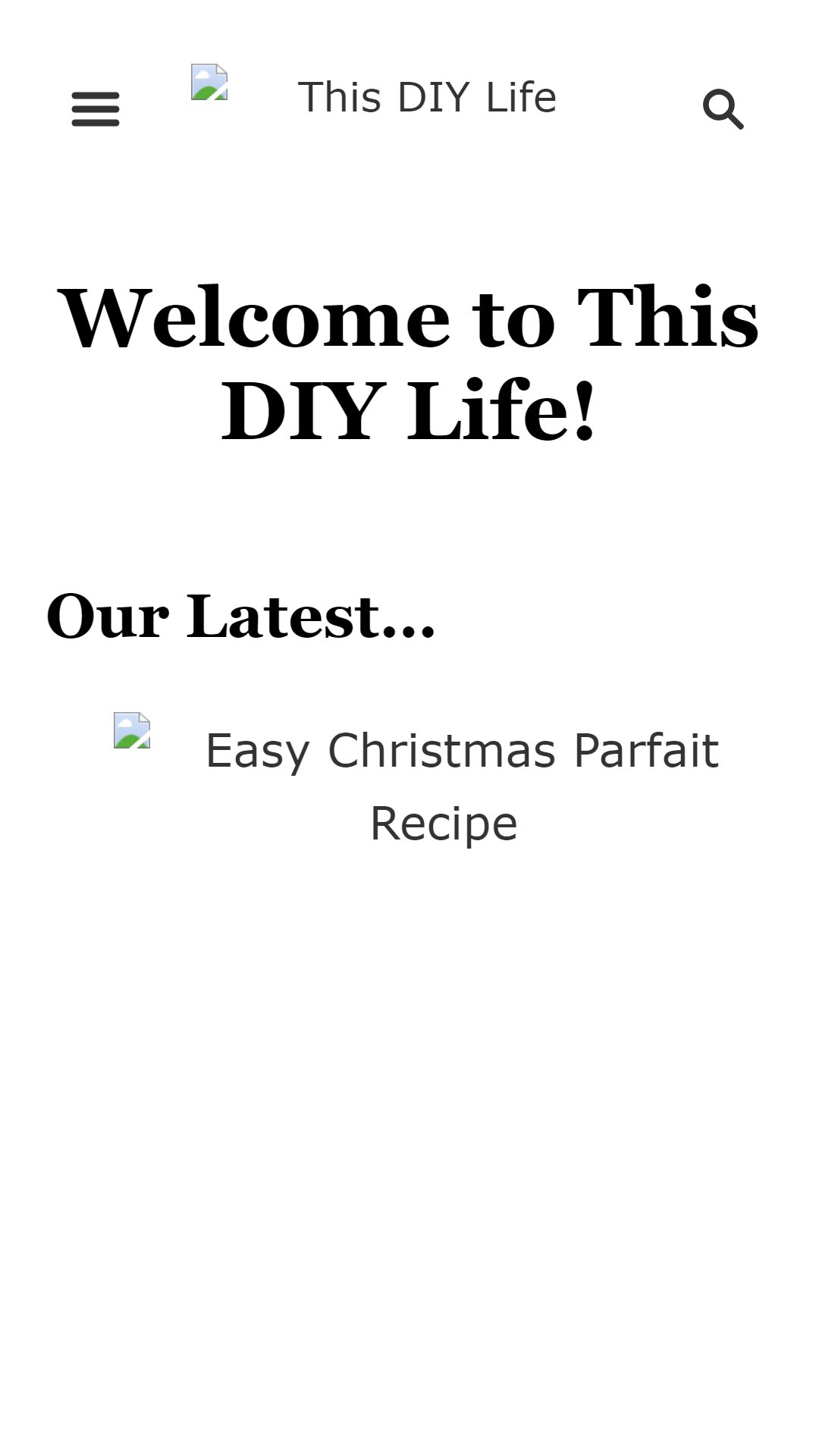Image resolution: width=819 pixels, height=1456 pixels.
Task: Tap the This DIY Life site logo
Action: (x=374, y=96)
